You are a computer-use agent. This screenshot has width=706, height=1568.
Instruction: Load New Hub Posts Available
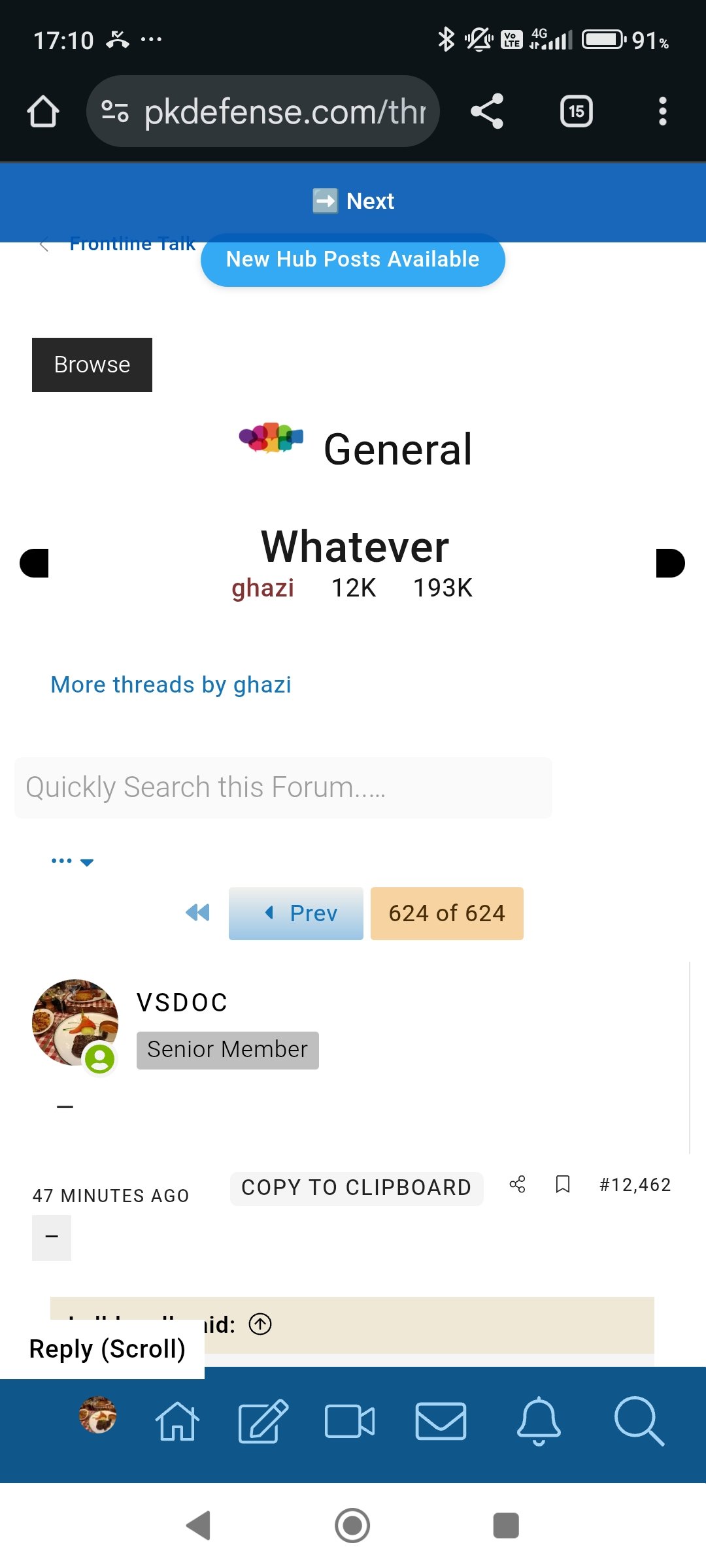353,260
